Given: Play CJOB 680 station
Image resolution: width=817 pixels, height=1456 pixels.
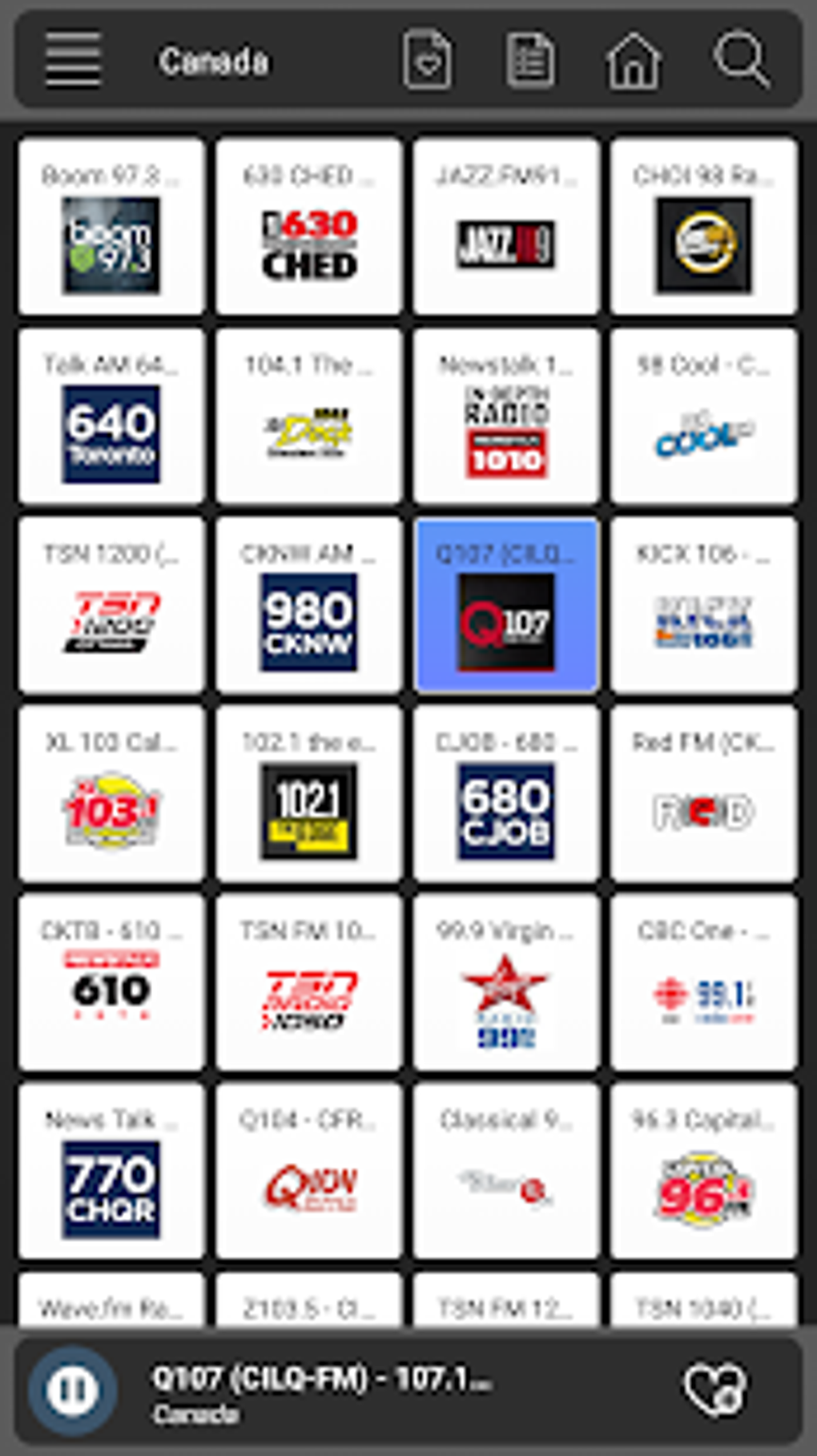Looking at the screenshot, I should click(x=506, y=793).
